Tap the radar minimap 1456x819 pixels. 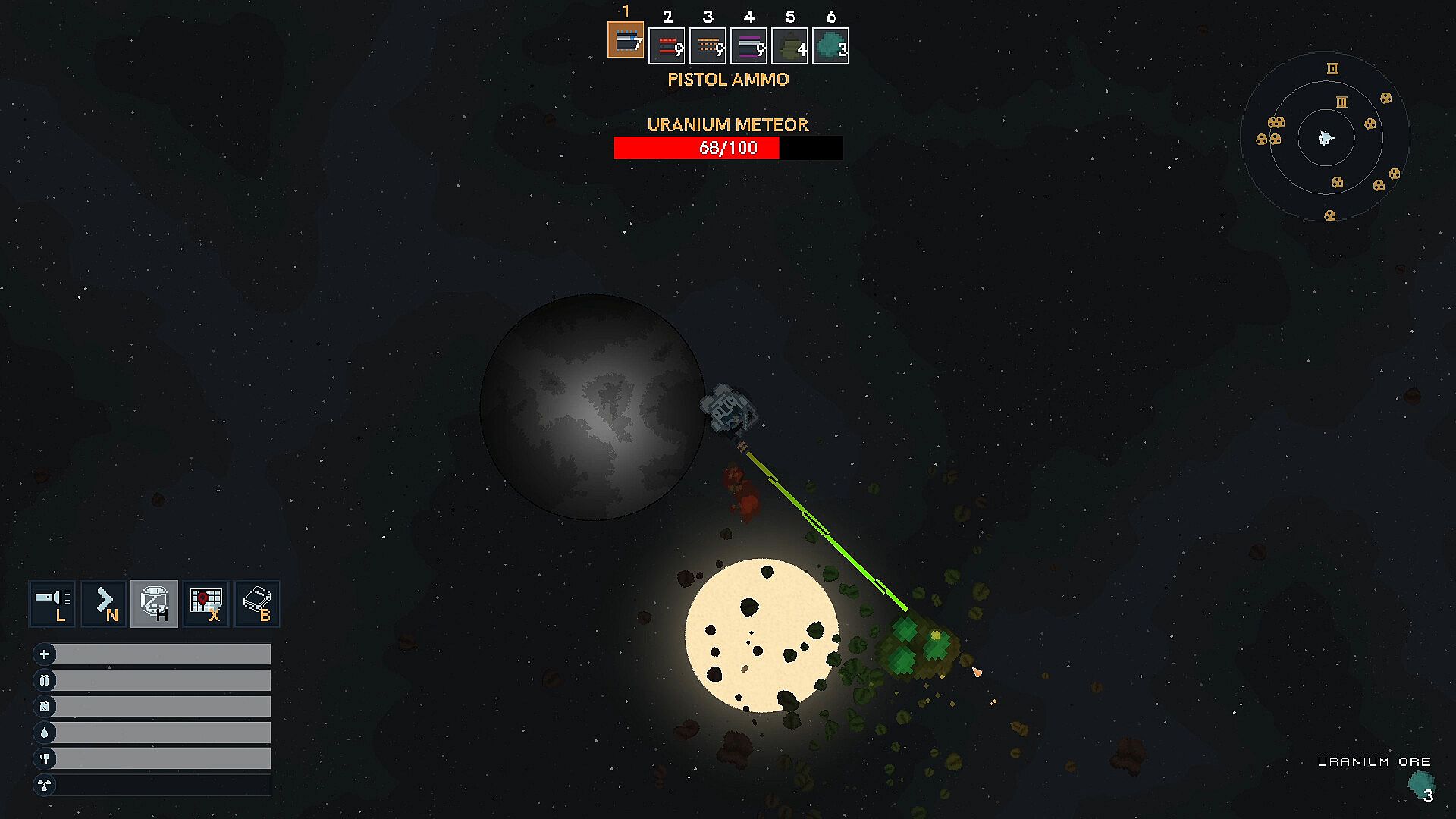coord(1326,138)
